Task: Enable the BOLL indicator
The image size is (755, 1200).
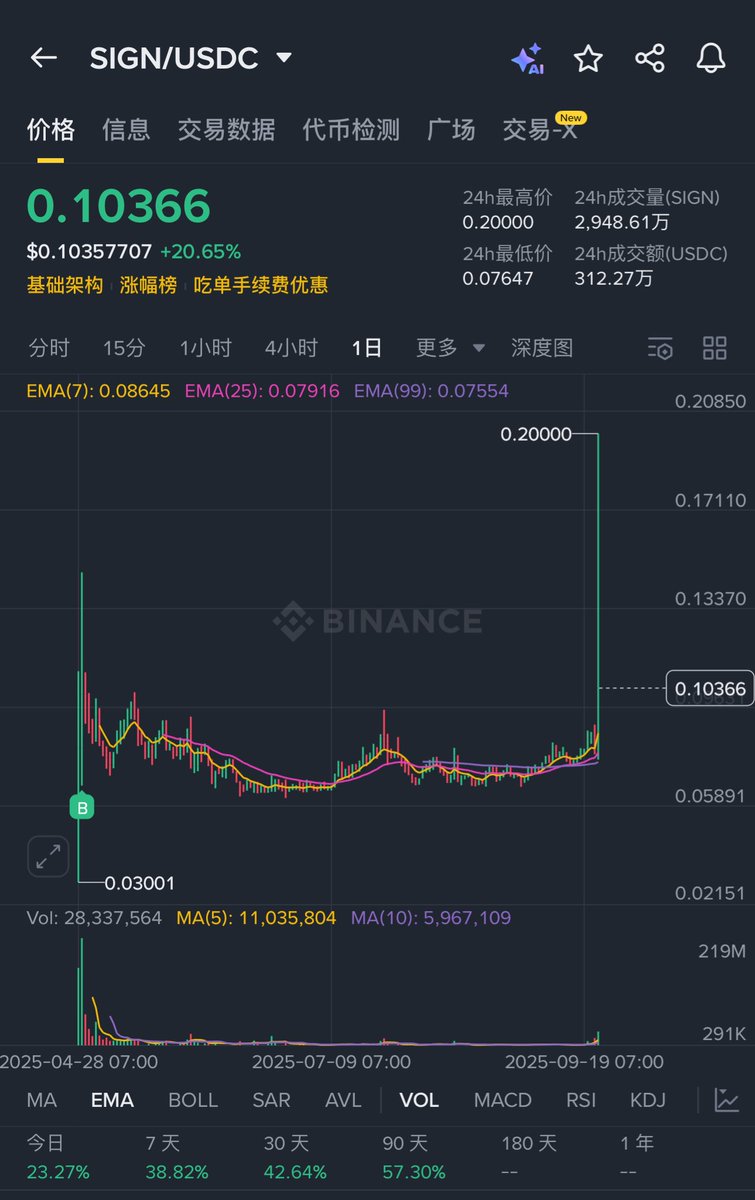Action: pyautogui.click(x=193, y=1100)
